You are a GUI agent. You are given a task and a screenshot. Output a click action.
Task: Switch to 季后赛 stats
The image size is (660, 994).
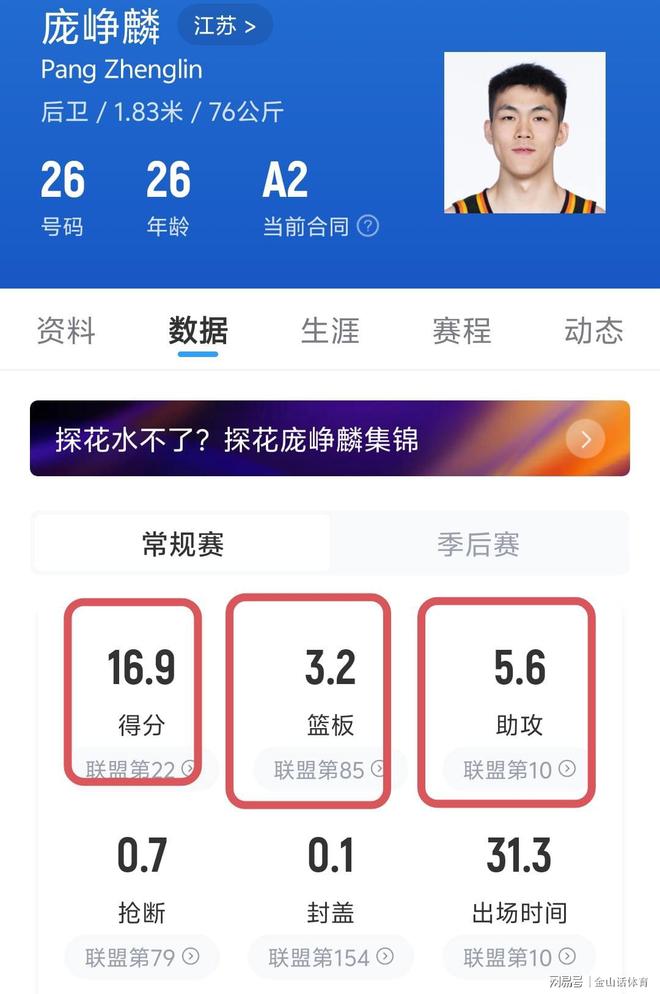478,544
